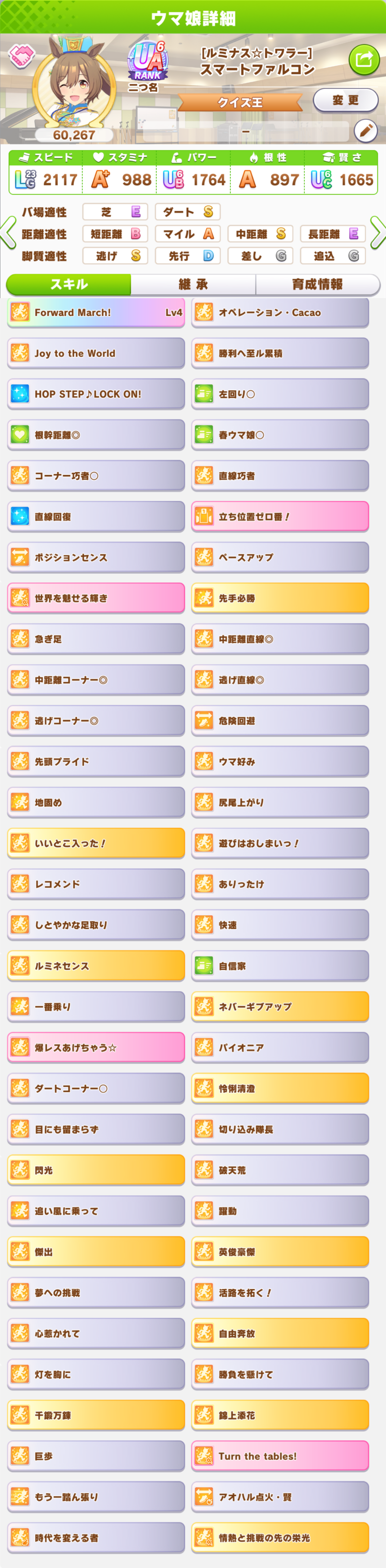386x1568 pixels.
Task: View details of 爆レスあげちゃう☆
Action: click(x=96, y=1048)
